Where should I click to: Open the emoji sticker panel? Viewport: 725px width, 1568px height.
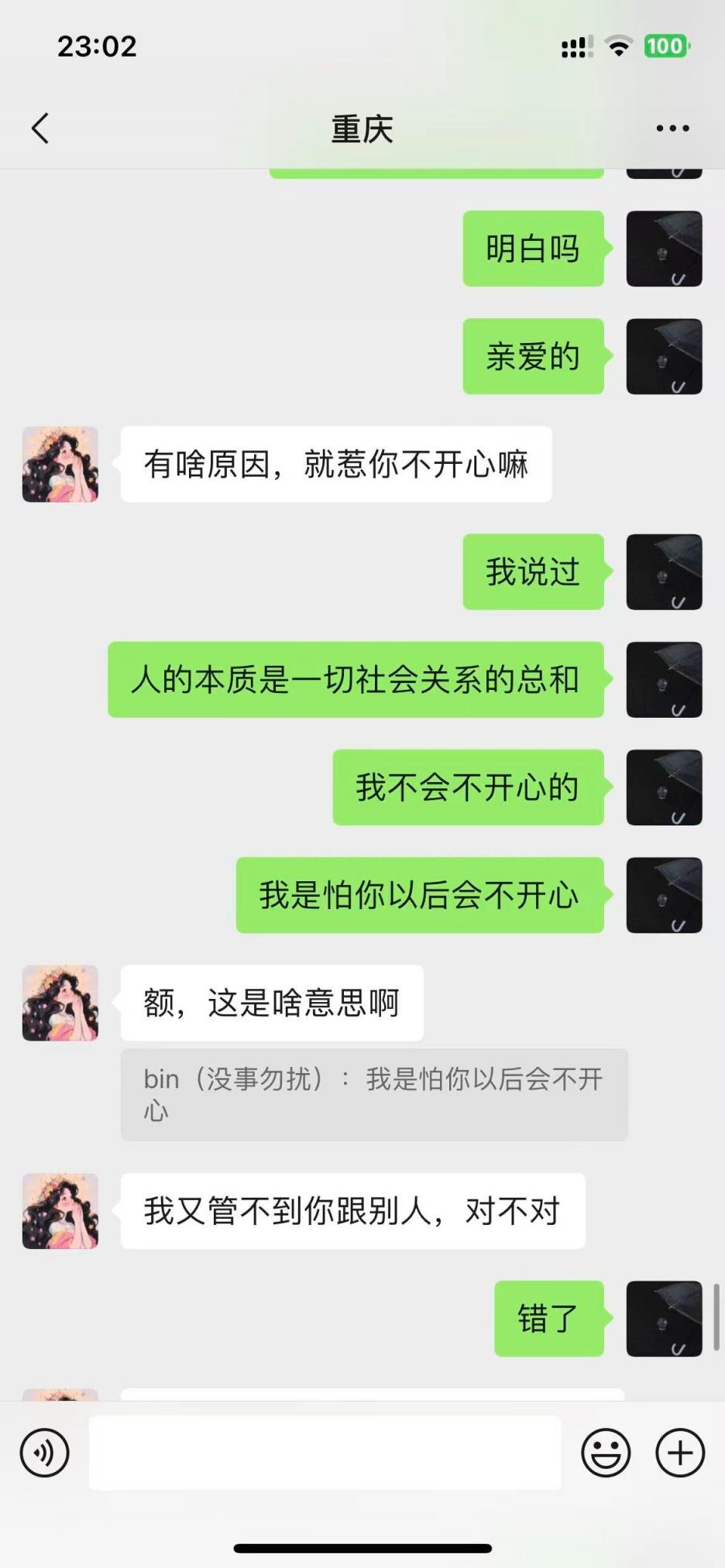tap(606, 1453)
